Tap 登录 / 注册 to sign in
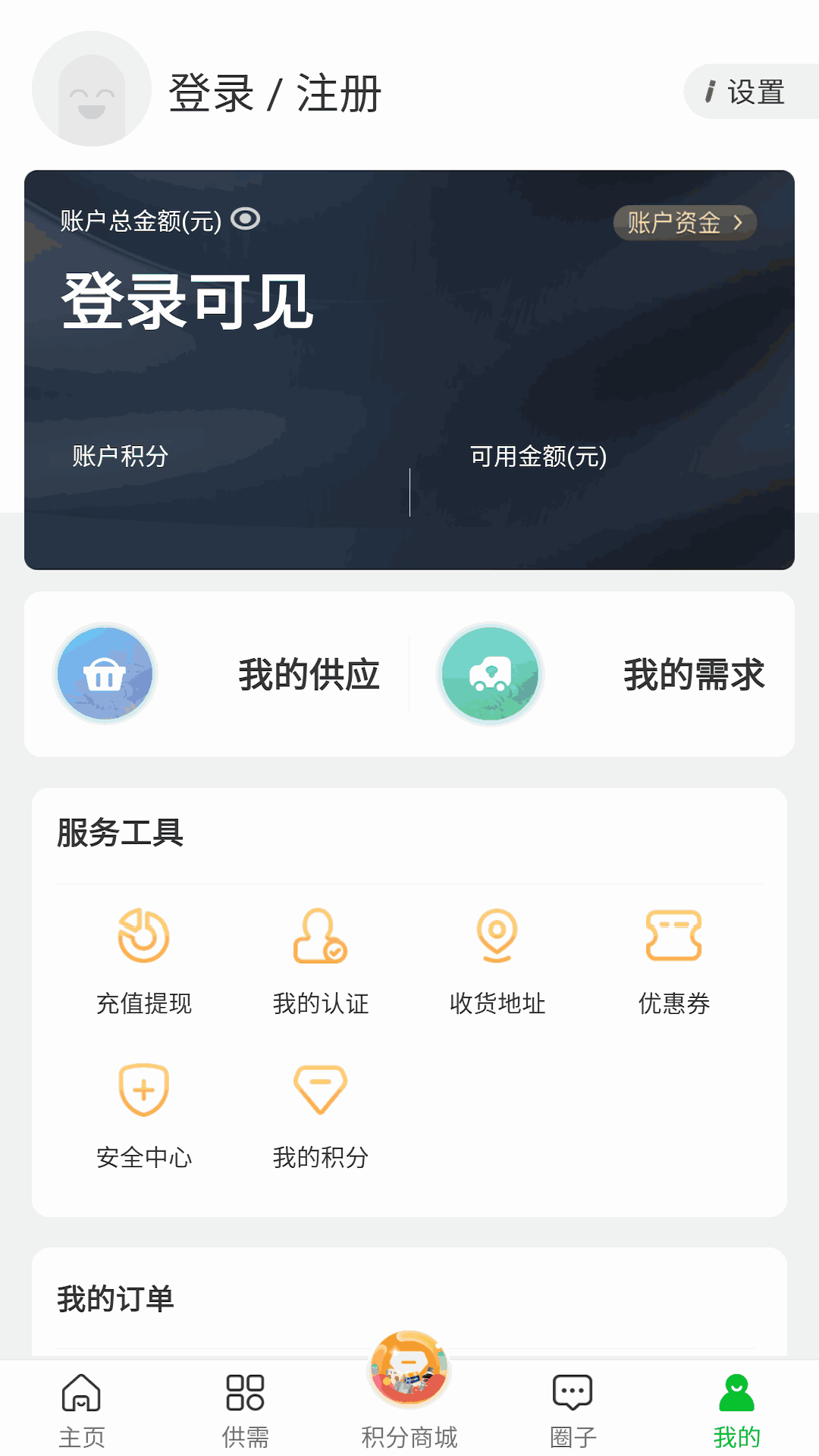This screenshot has height=1456, width=819. pos(275,93)
